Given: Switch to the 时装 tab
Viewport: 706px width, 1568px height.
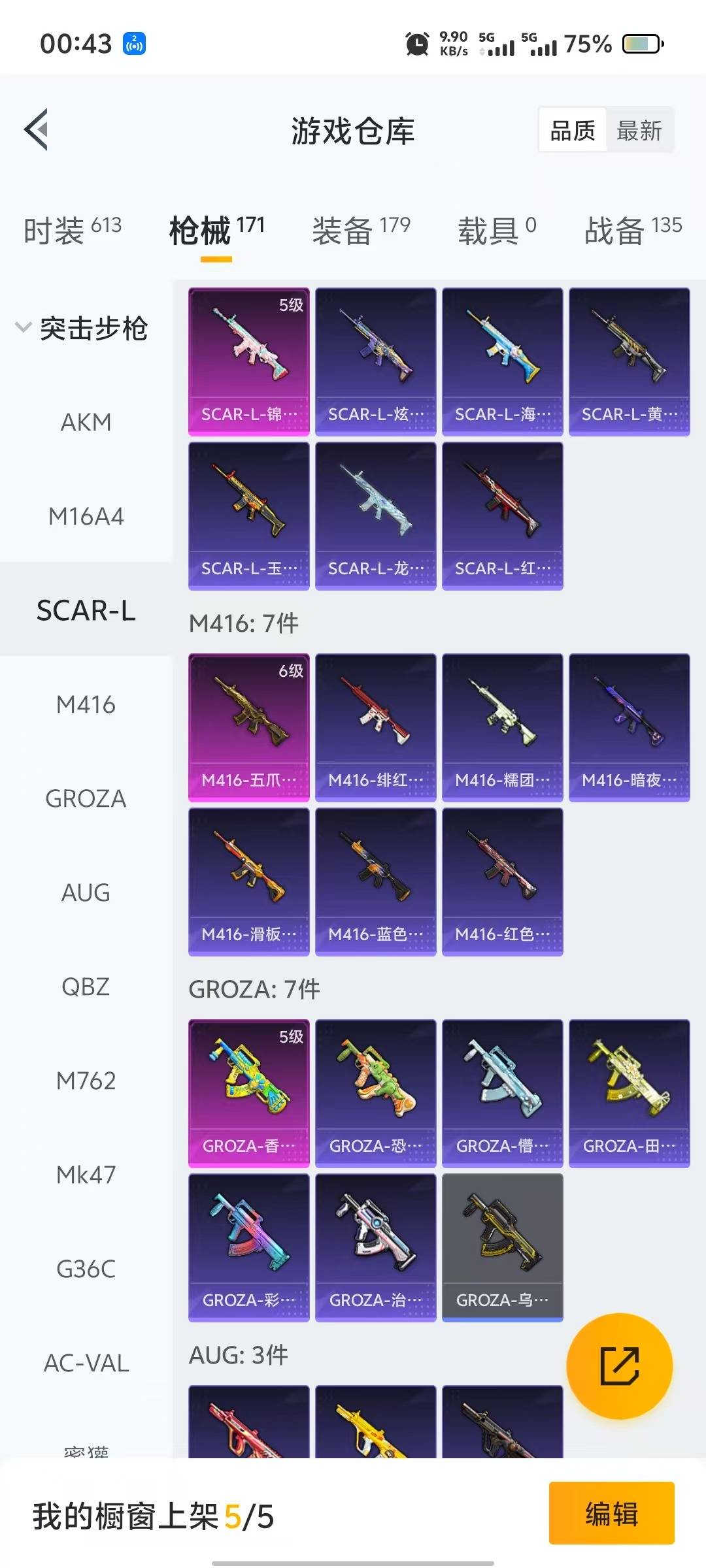Looking at the screenshot, I should (x=73, y=231).
